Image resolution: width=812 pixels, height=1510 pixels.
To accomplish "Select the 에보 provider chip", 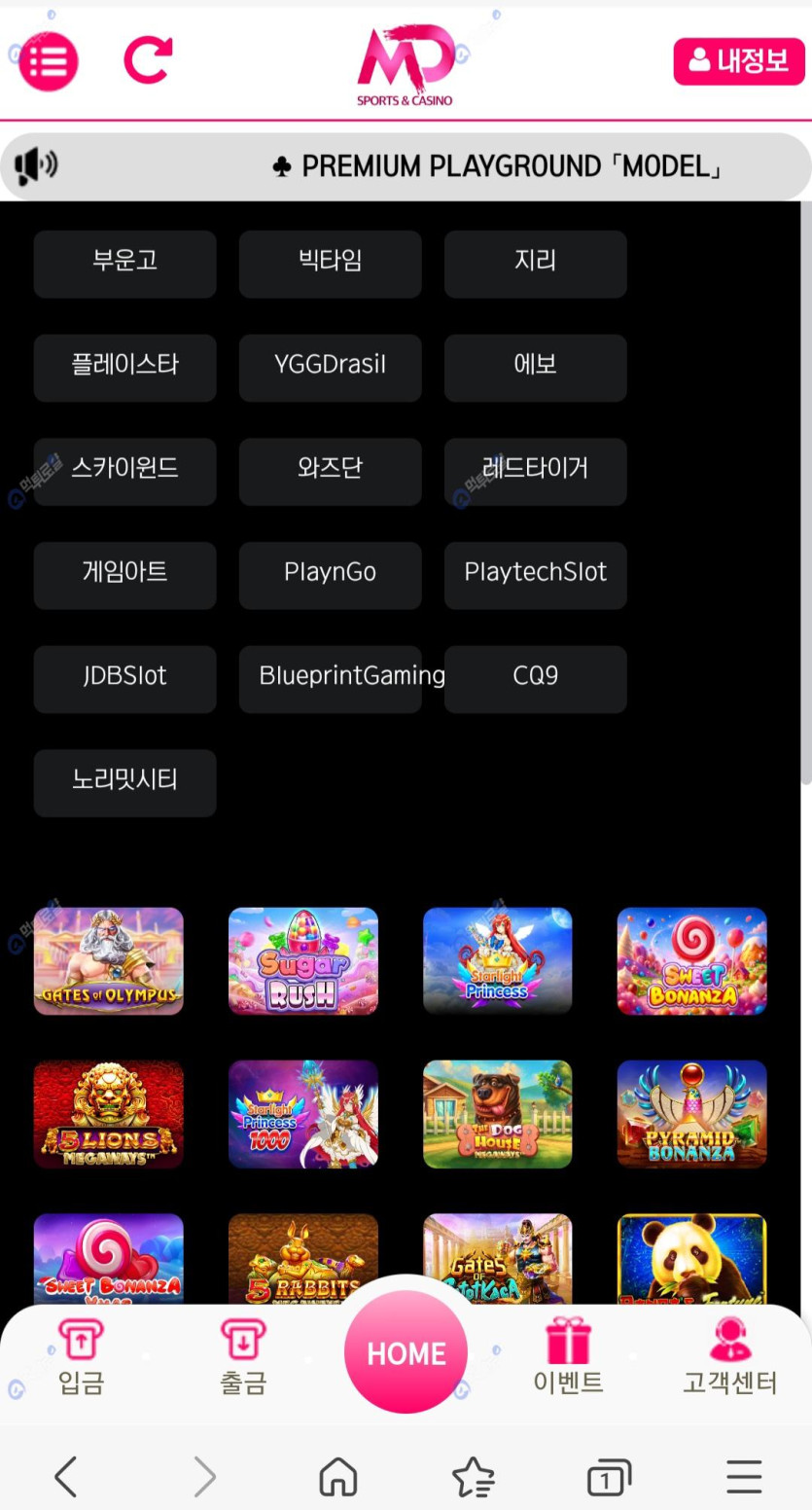I will 535,367.
